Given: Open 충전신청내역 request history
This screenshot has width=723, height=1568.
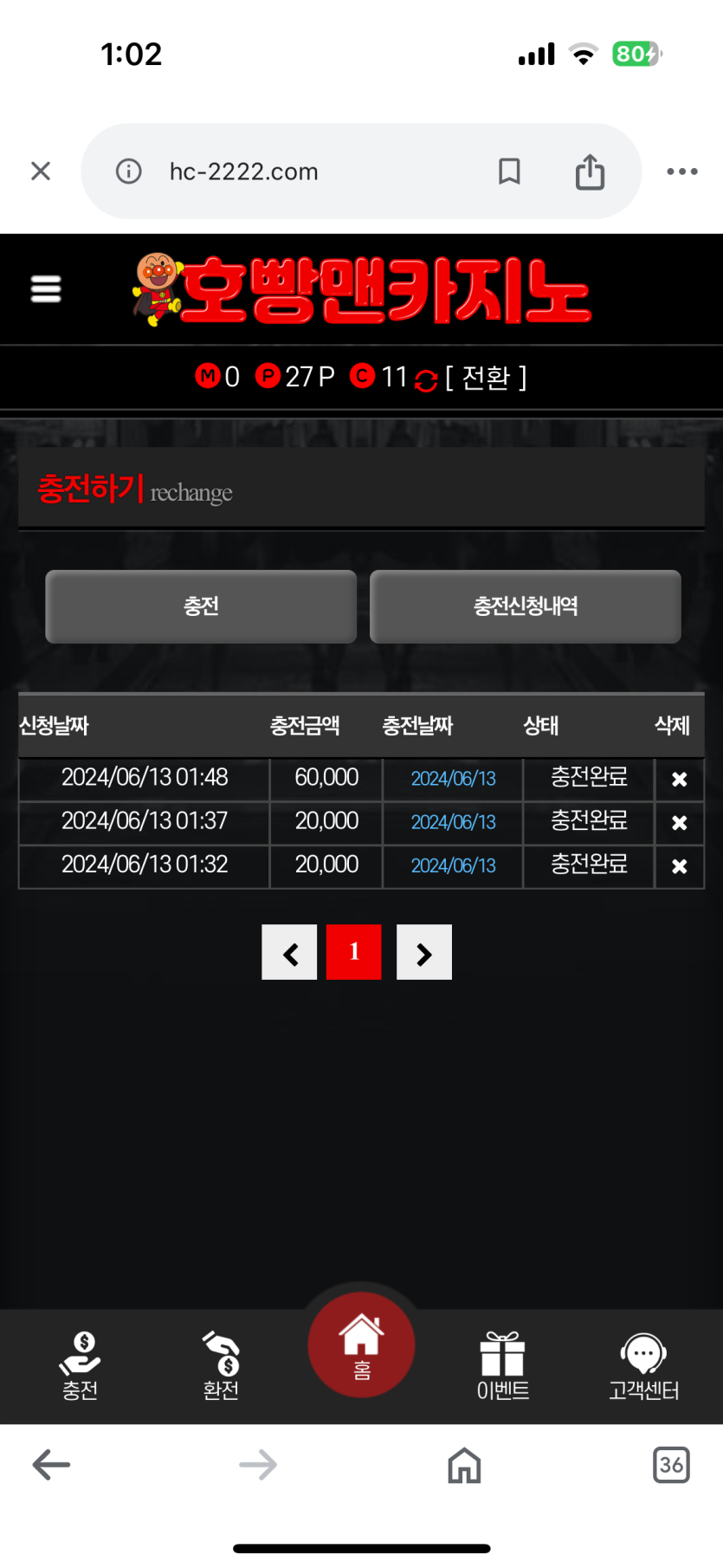Looking at the screenshot, I should [x=525, y=606].
